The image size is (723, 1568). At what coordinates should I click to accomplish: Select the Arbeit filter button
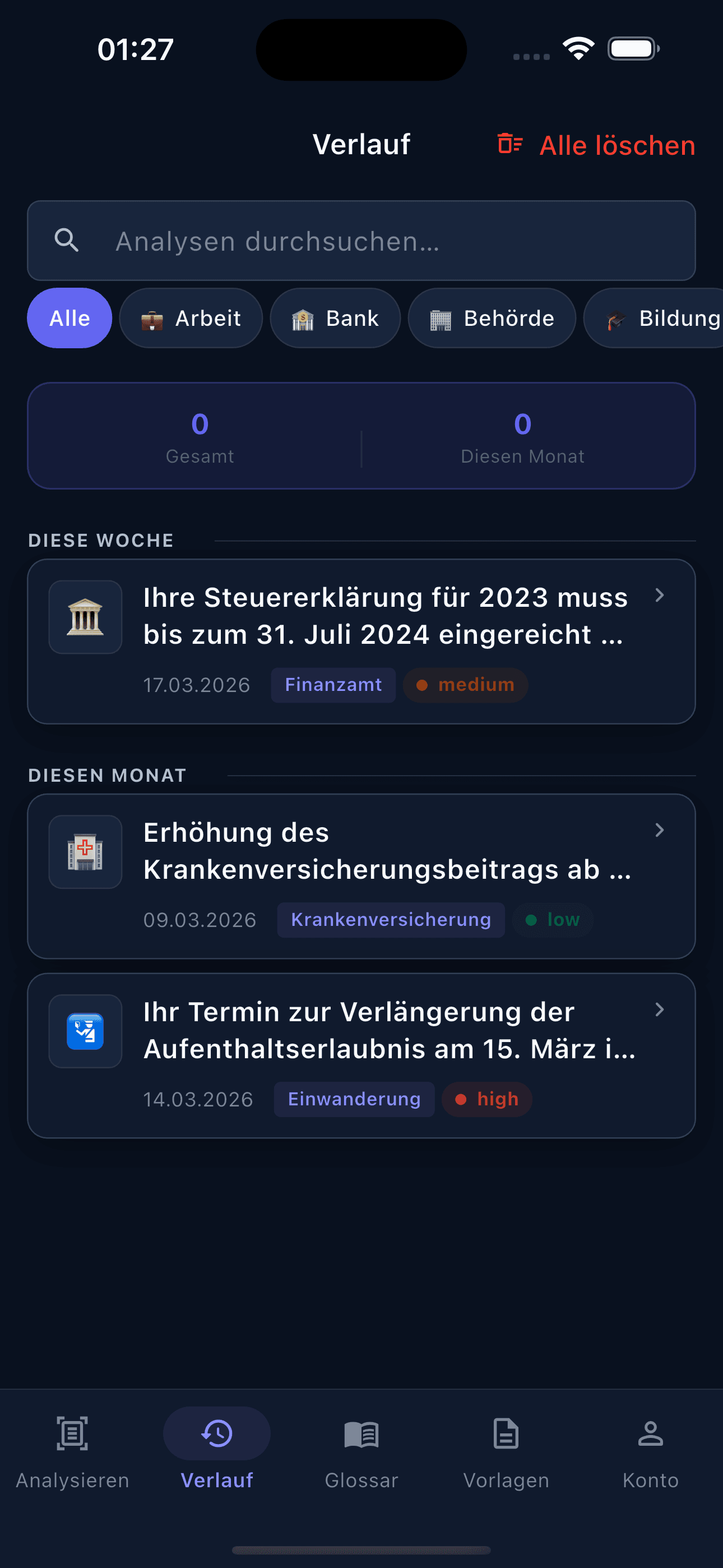[x=191, y=318]
